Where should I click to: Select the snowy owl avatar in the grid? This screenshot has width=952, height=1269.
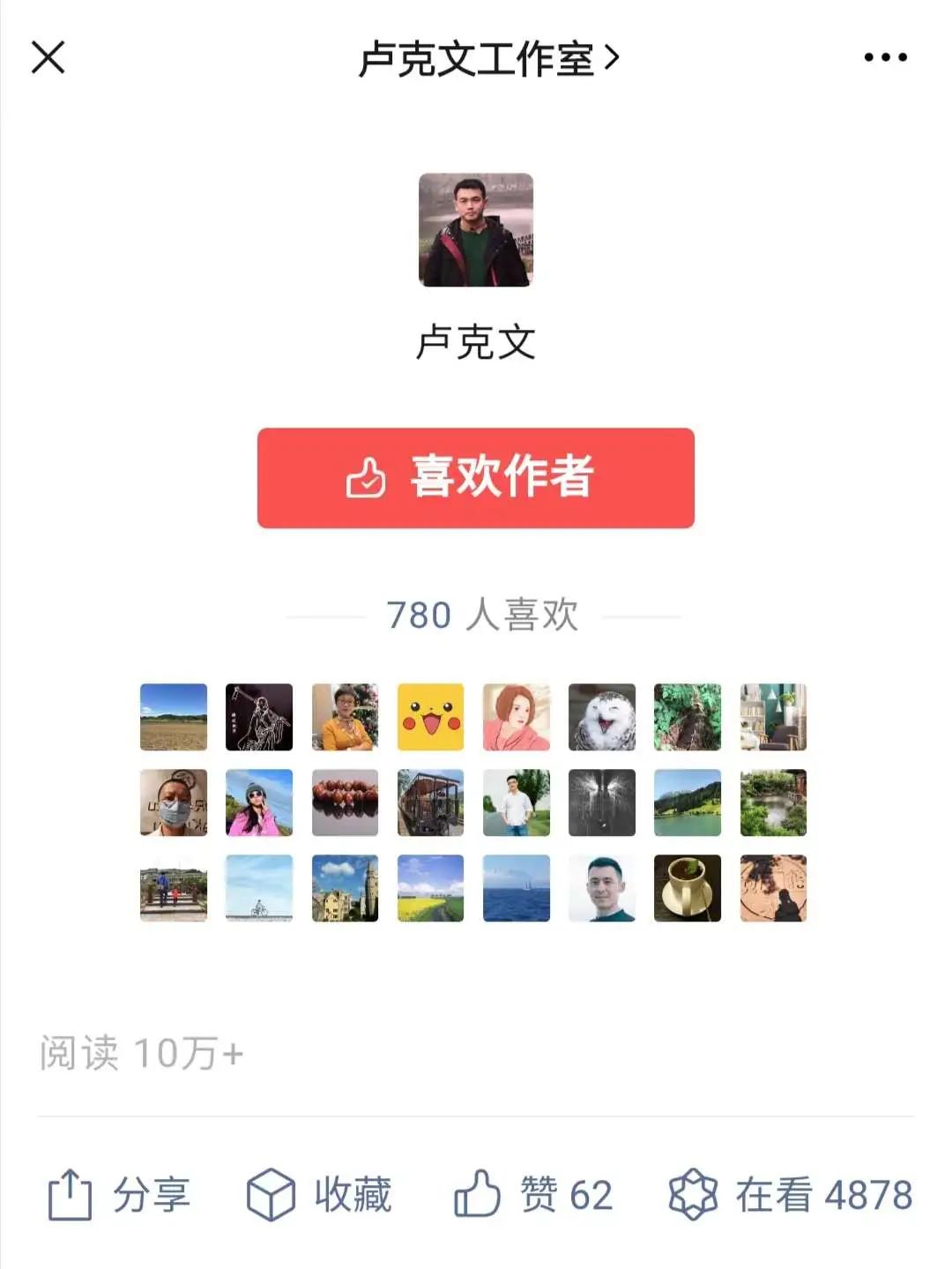coord(601,716)
